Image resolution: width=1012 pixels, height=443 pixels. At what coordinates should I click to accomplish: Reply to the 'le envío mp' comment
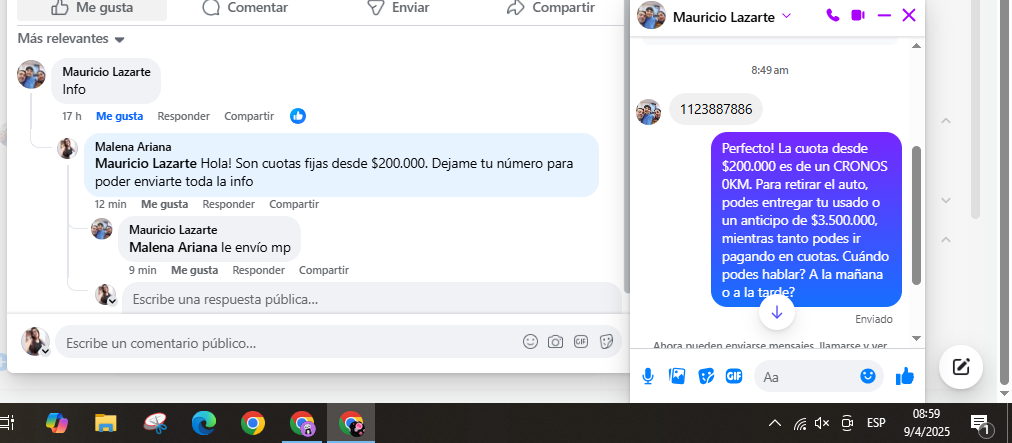point(258,270)
